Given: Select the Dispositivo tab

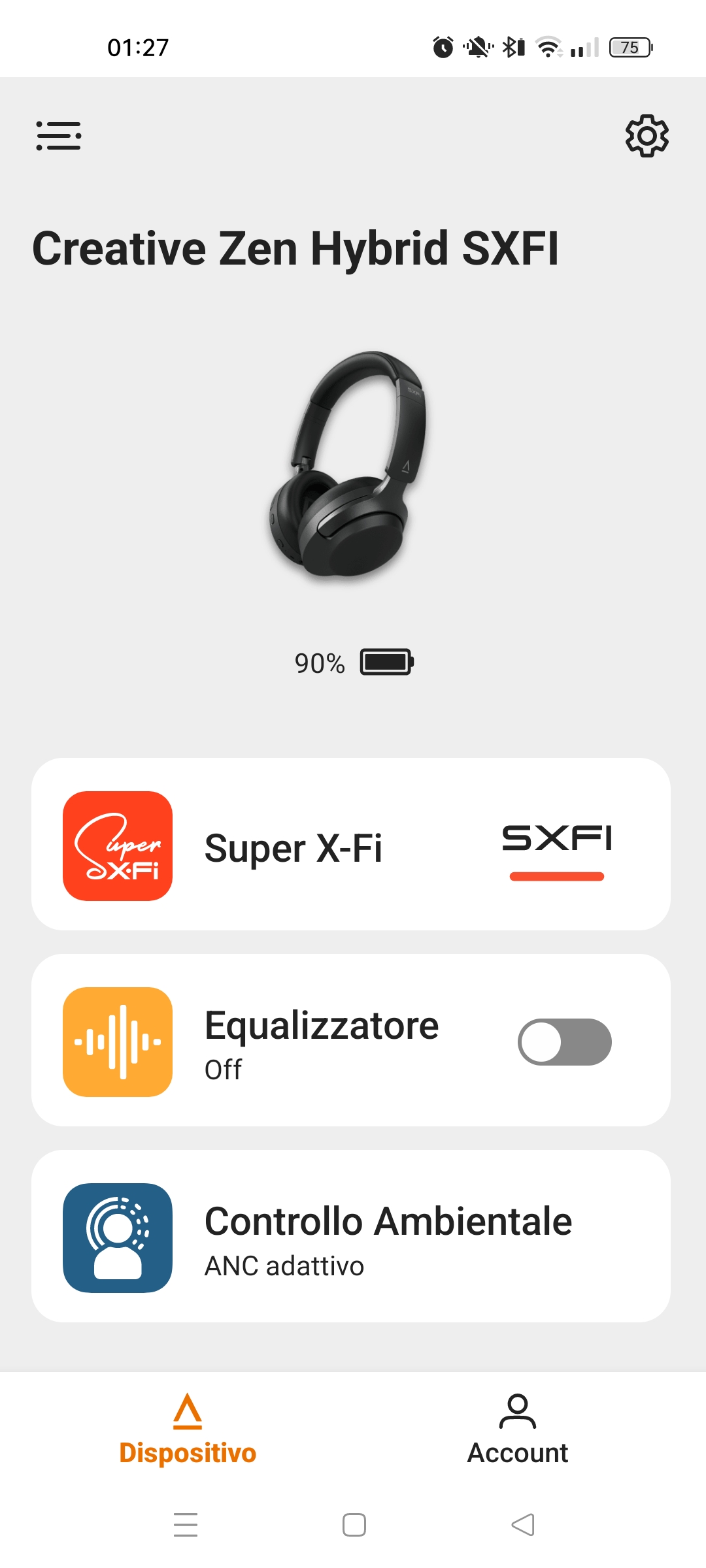Looking at the screenshot, I should (188, 1429).
